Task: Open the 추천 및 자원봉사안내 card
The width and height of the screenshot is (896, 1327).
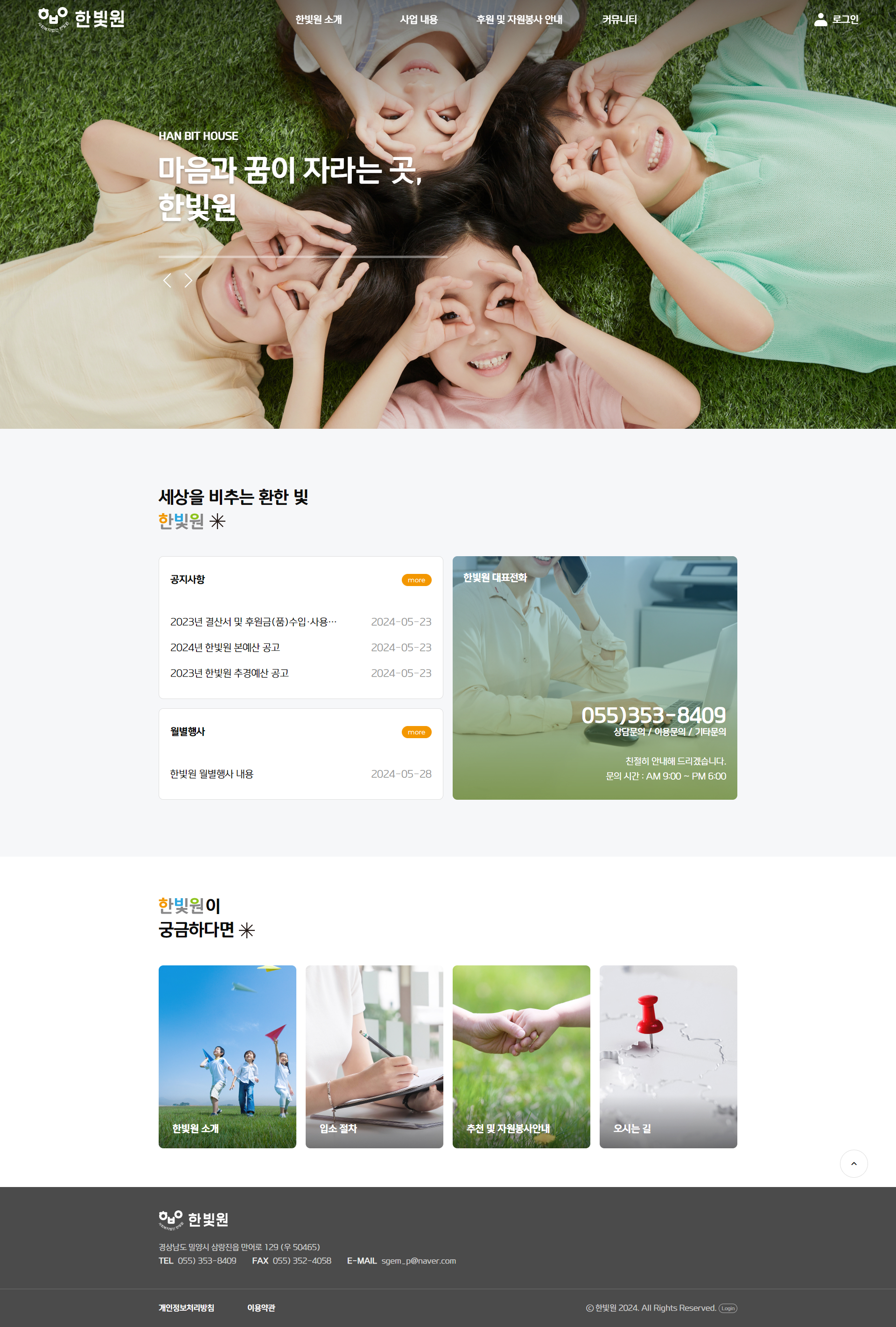Action: 521,1056
